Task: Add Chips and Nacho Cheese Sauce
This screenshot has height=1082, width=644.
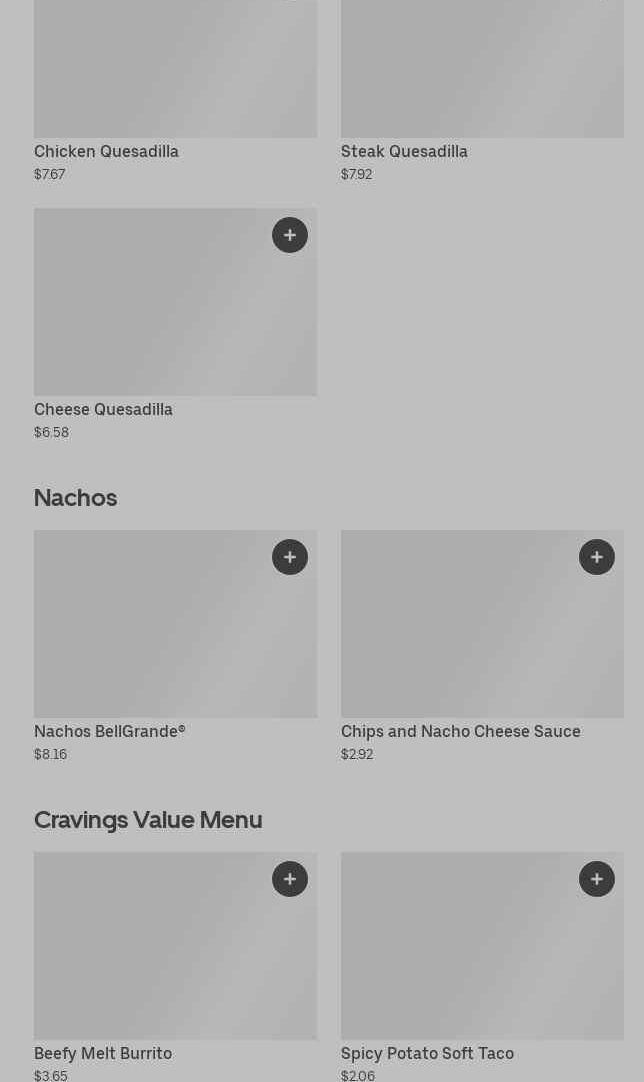Action: coord(597,557)
